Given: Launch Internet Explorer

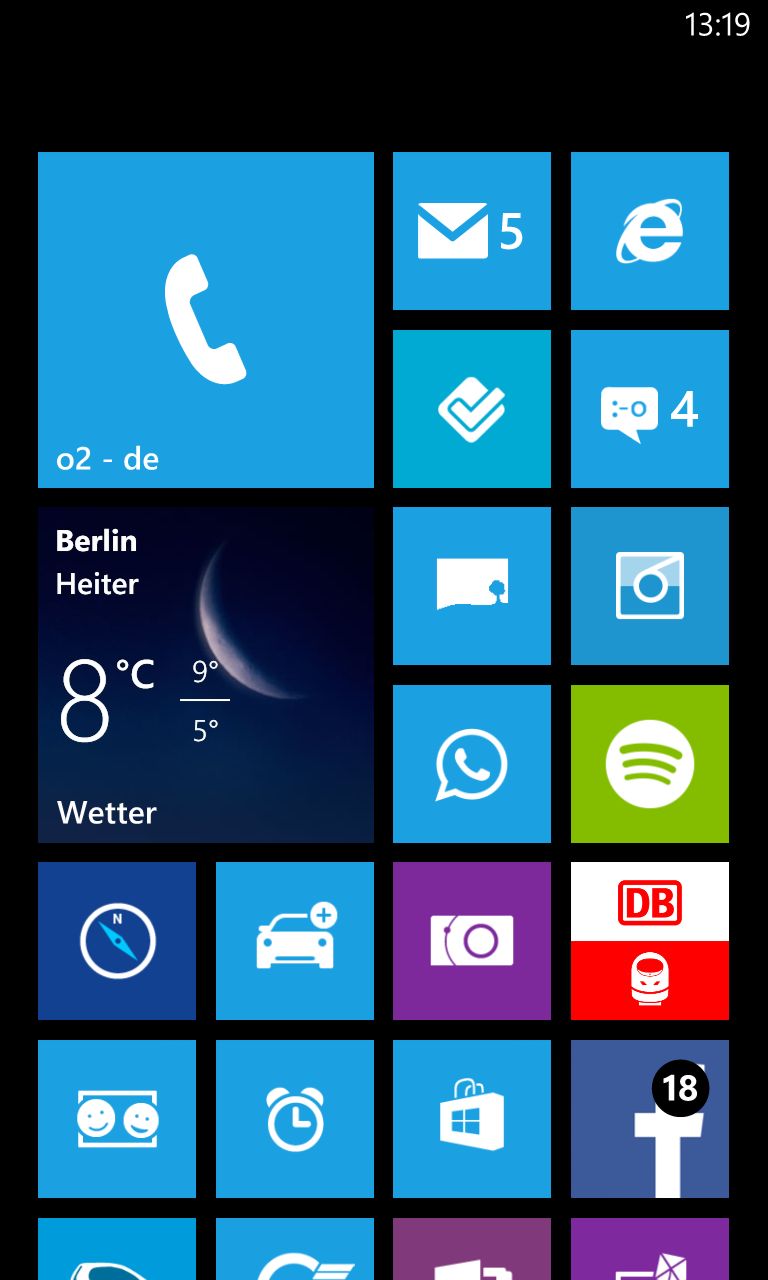Looking at the screenshot, I should point(650,231).
